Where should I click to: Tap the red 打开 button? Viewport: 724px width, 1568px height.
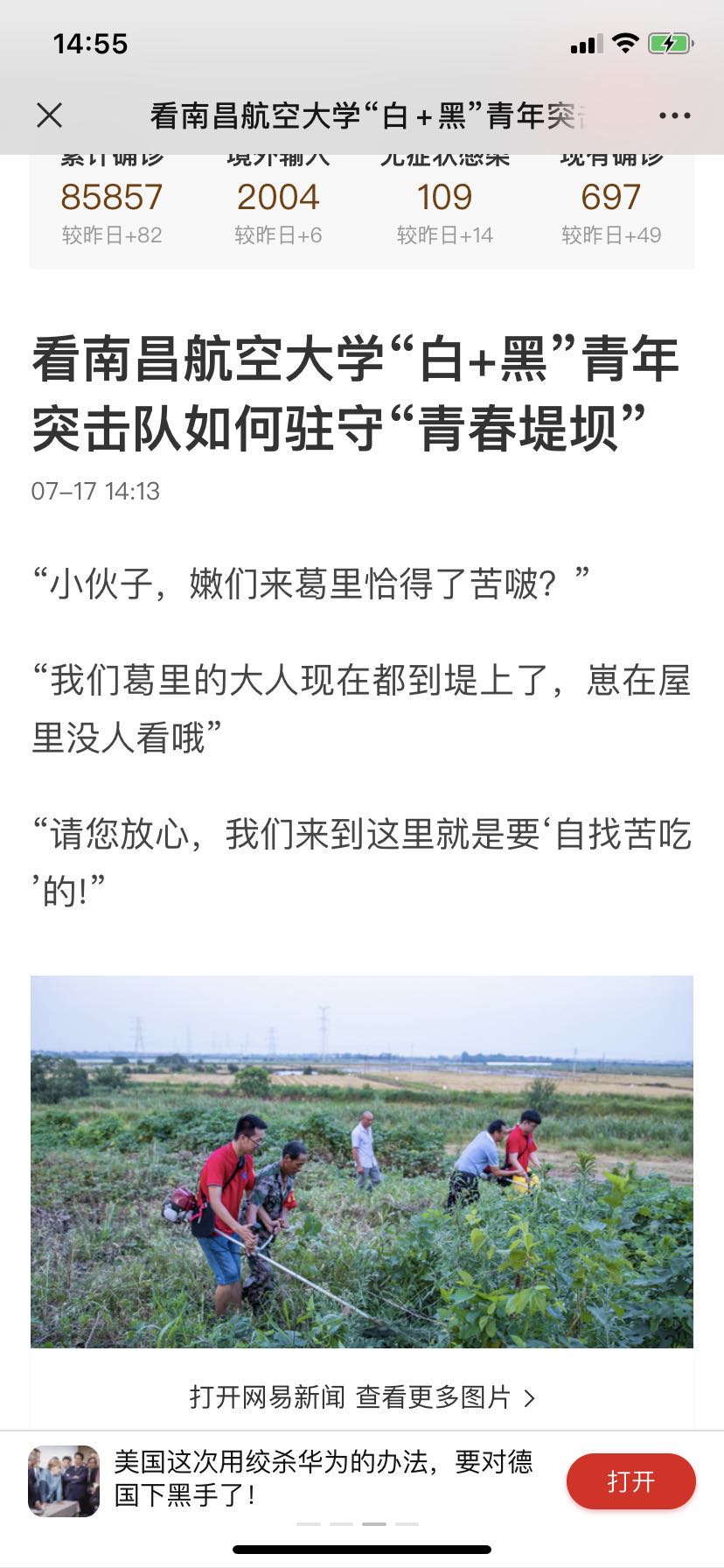tap(630, 1481)
